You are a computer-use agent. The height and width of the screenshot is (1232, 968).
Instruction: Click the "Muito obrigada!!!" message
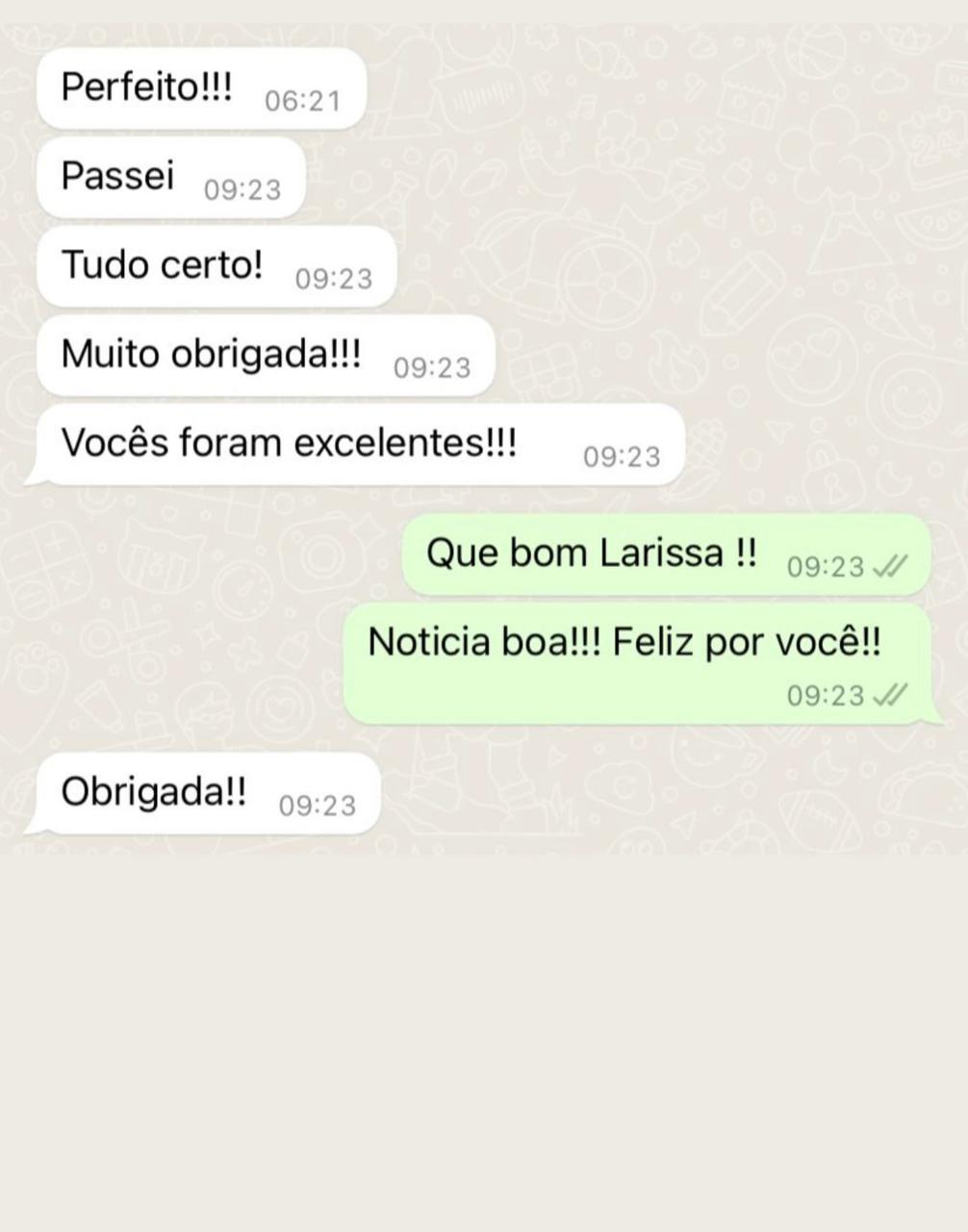click(212, 354)
